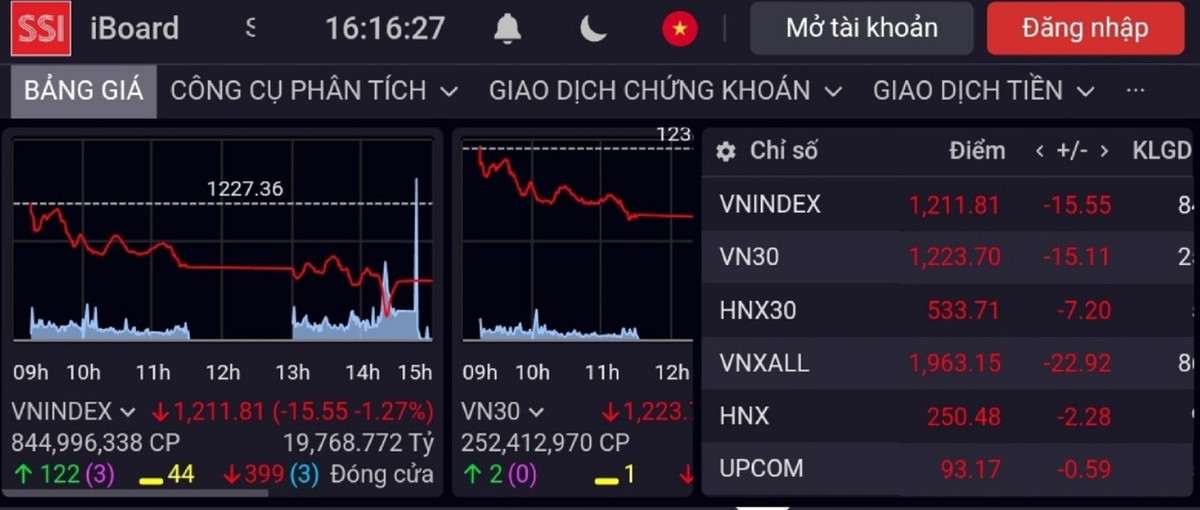The image size is (1200, 510).
Task: Switch to the Bảng giá tab
Action: [84, 91]
